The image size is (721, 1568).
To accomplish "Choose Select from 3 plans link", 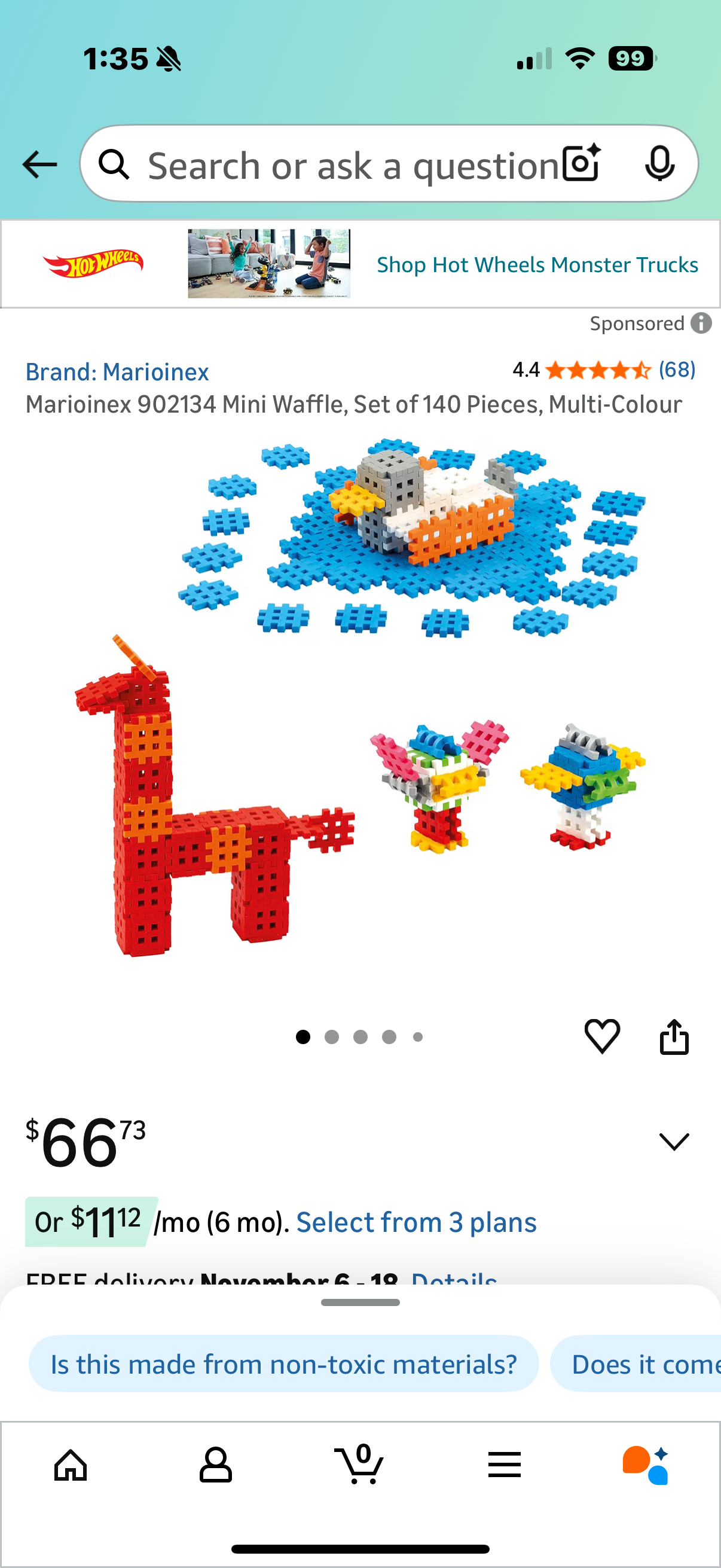I will pyautogui.click(x=416, y=1222).
